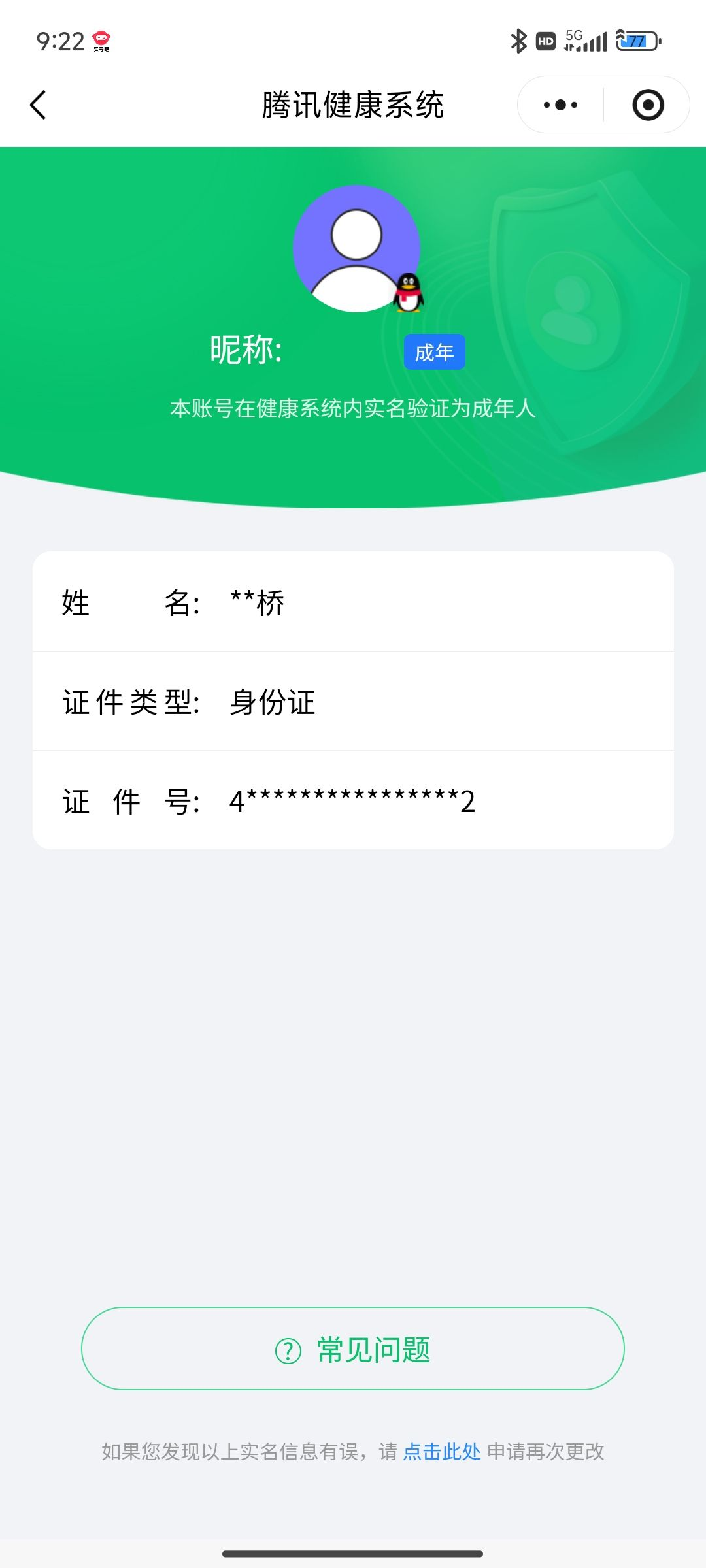The width and height of the screenshot is (706, 1568).
Task: Open the mini-program three-dot options menu
Action: click(559, 105)
